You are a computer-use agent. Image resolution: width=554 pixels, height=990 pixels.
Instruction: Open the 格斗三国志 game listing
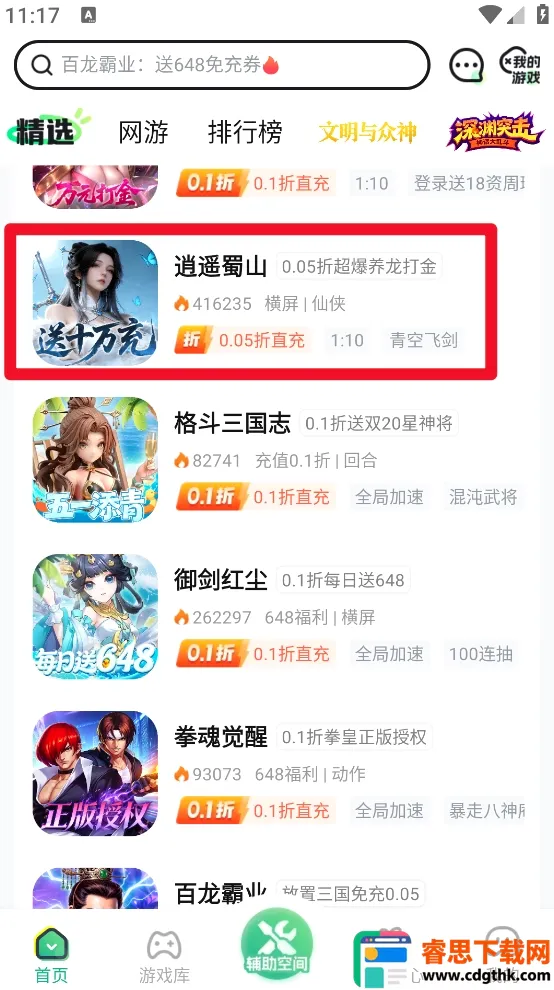(x=277, y=460)
